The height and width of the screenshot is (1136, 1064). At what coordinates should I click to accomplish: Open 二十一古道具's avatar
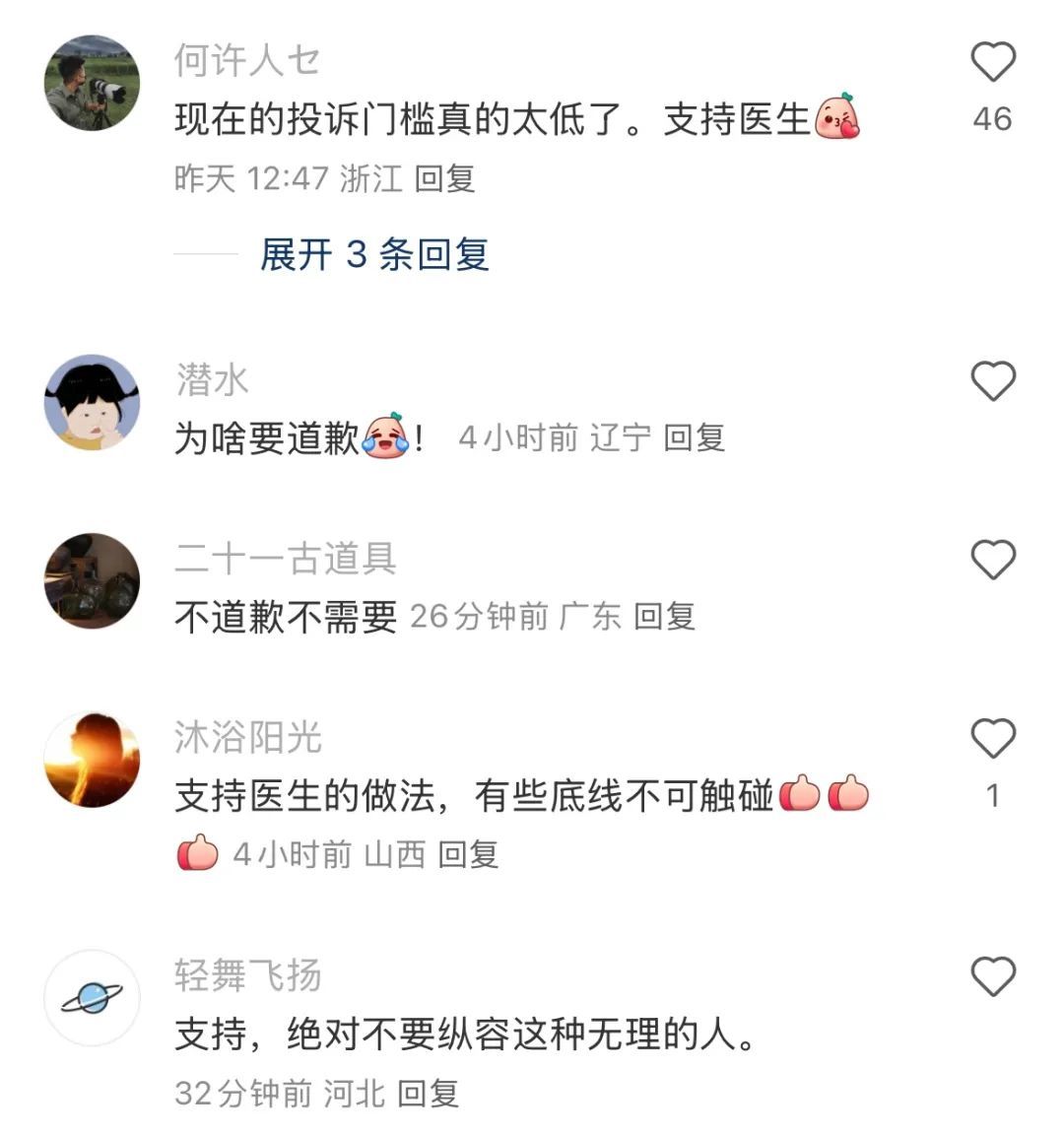tap(93, 581)
